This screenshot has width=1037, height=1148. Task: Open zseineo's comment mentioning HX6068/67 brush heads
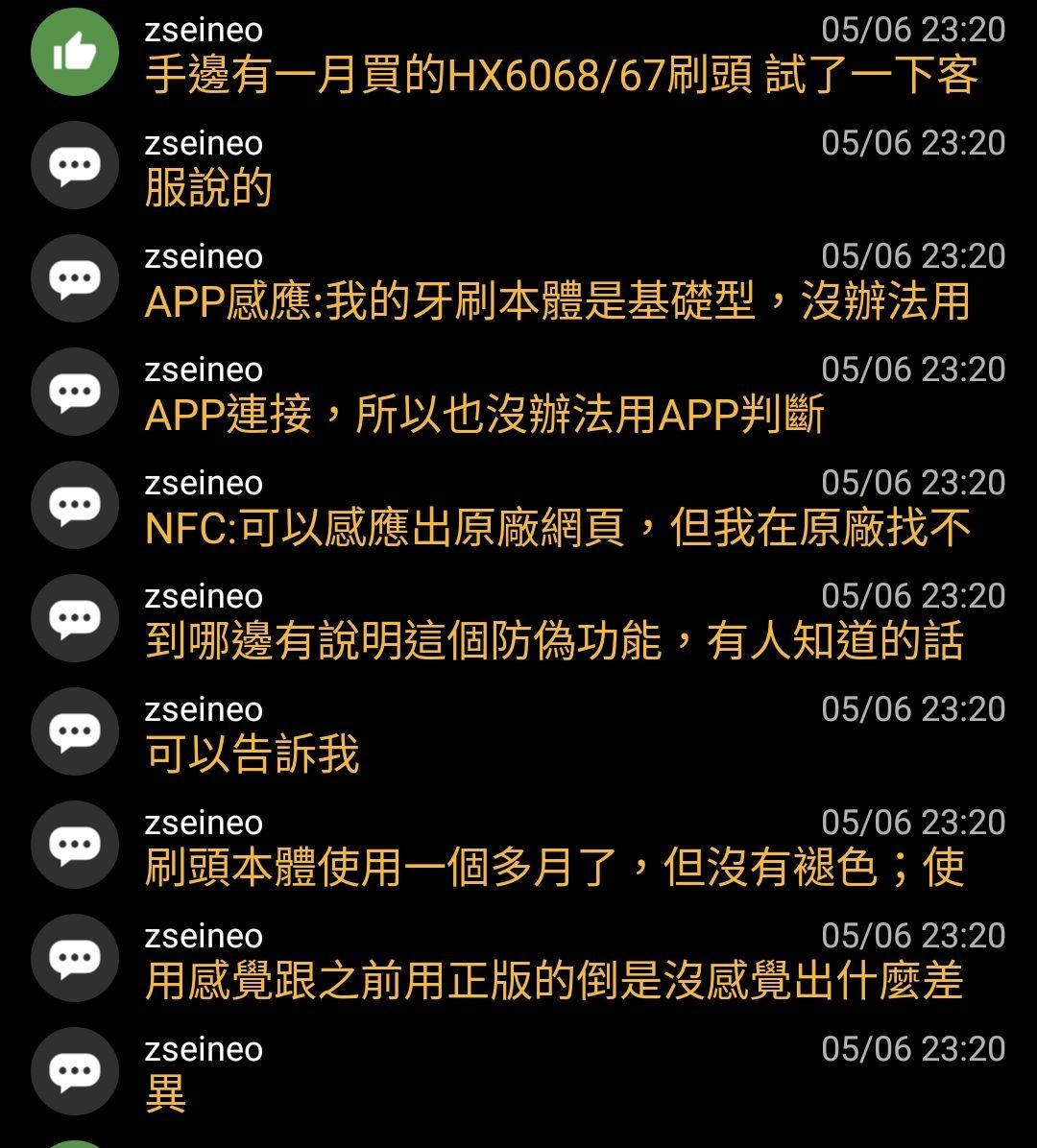(x=561, y=76)
